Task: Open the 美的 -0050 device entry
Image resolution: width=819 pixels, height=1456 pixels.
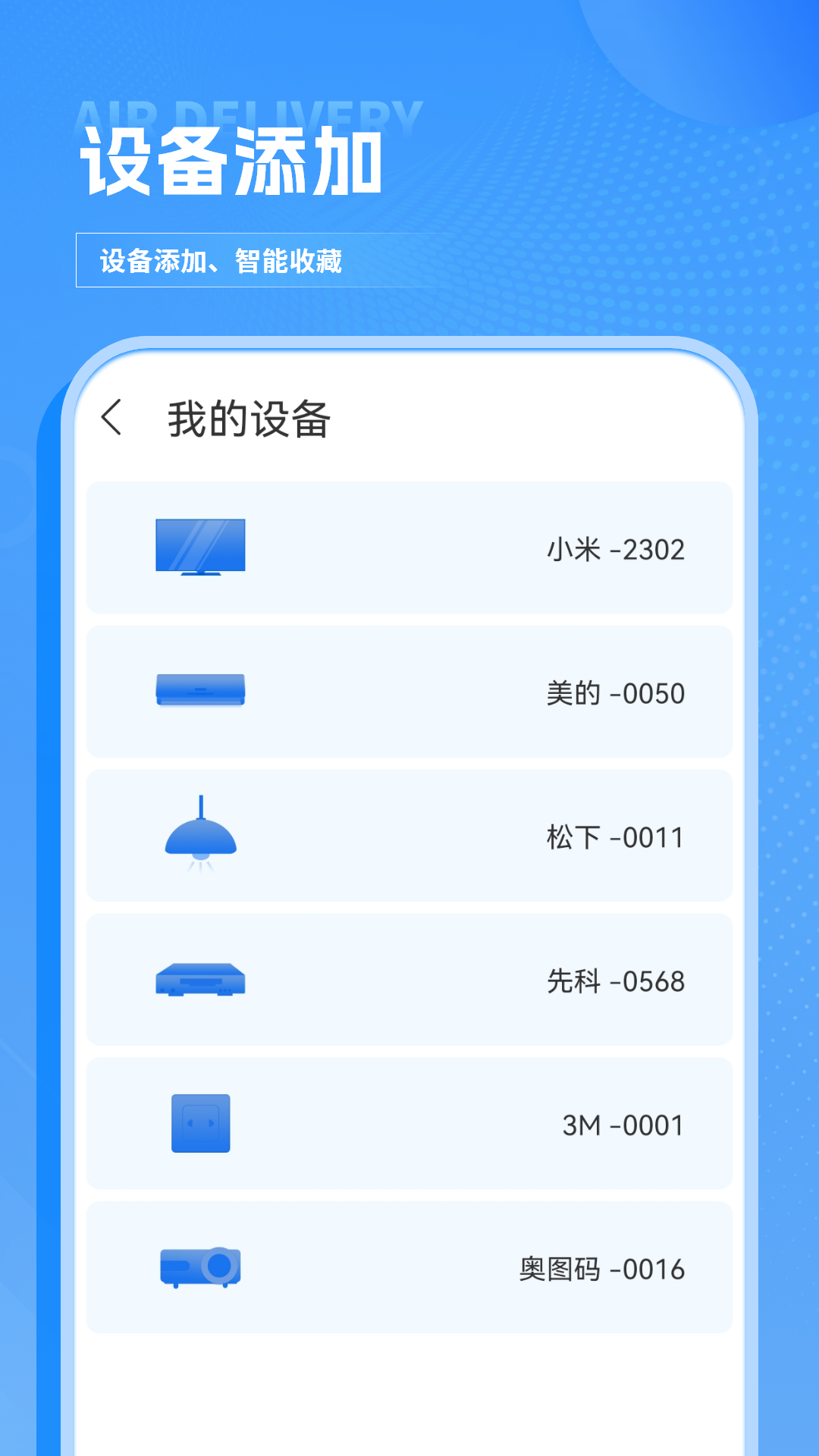Action: [409, 690]
